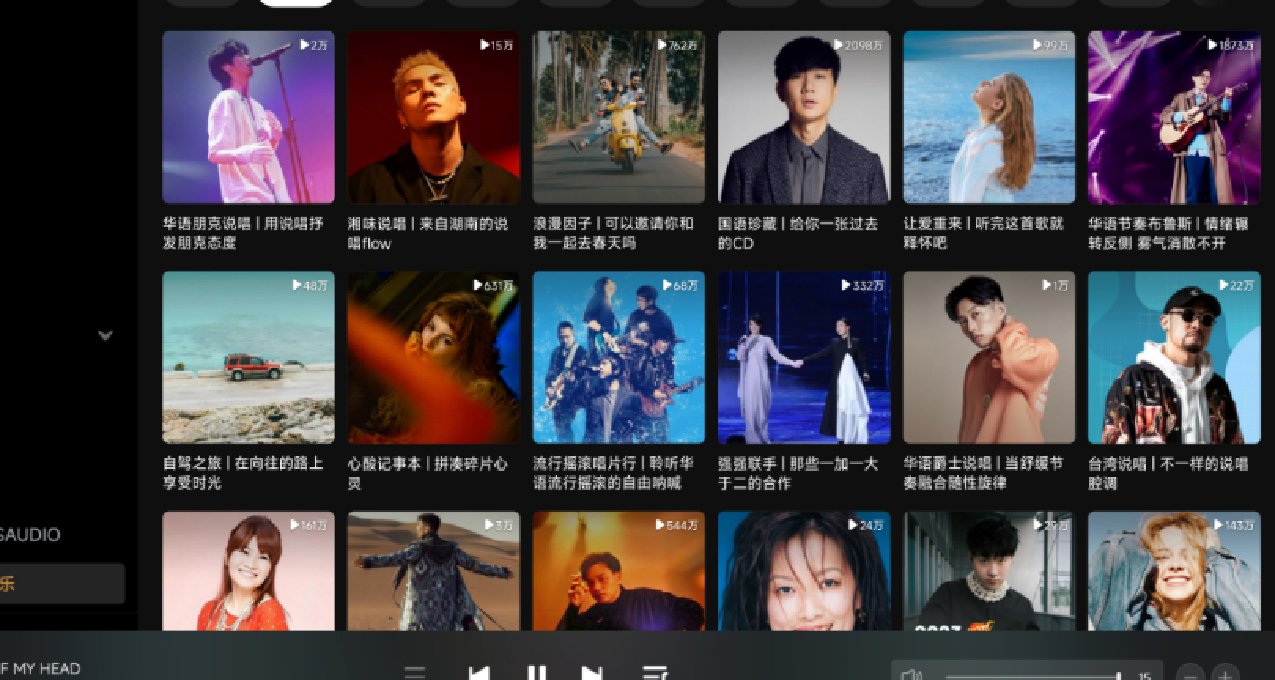Open the 流行摇滚唱片行 playlist

[618, 357]
